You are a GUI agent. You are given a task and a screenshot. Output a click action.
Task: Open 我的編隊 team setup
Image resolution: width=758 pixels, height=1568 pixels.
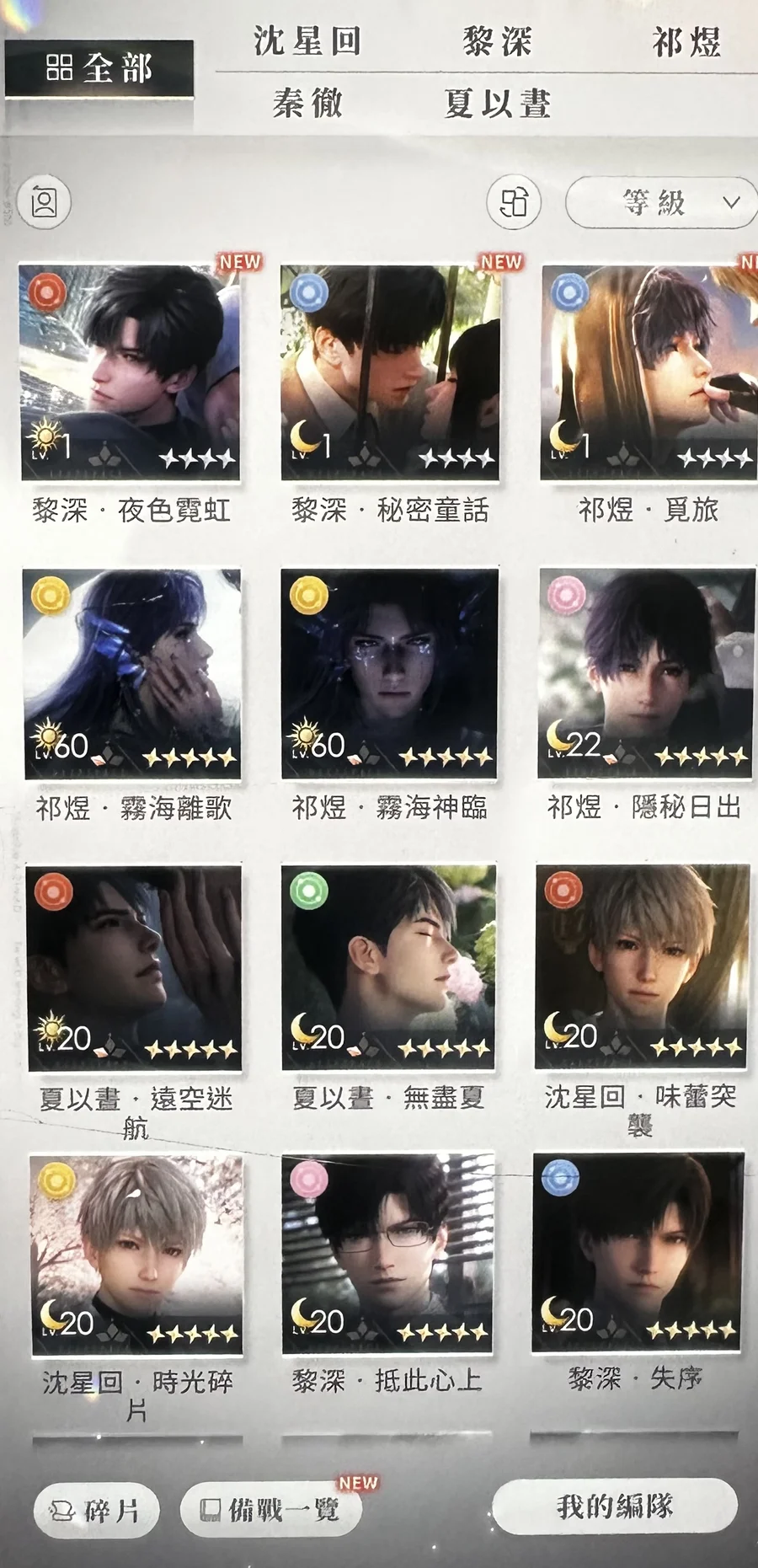615,1506
